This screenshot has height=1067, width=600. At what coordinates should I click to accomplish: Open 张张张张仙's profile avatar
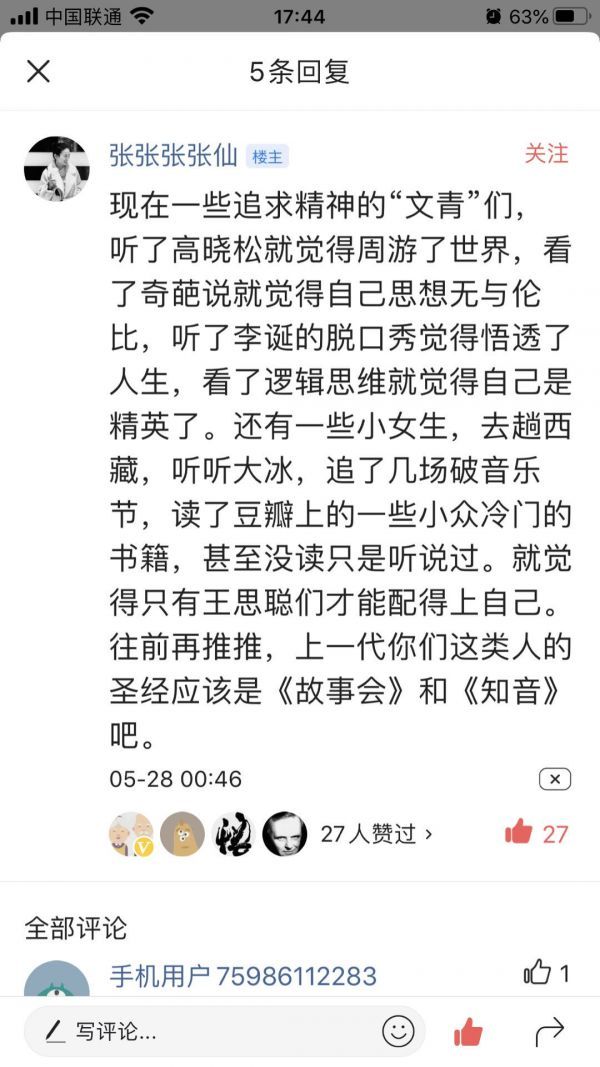tap(57, 169)
